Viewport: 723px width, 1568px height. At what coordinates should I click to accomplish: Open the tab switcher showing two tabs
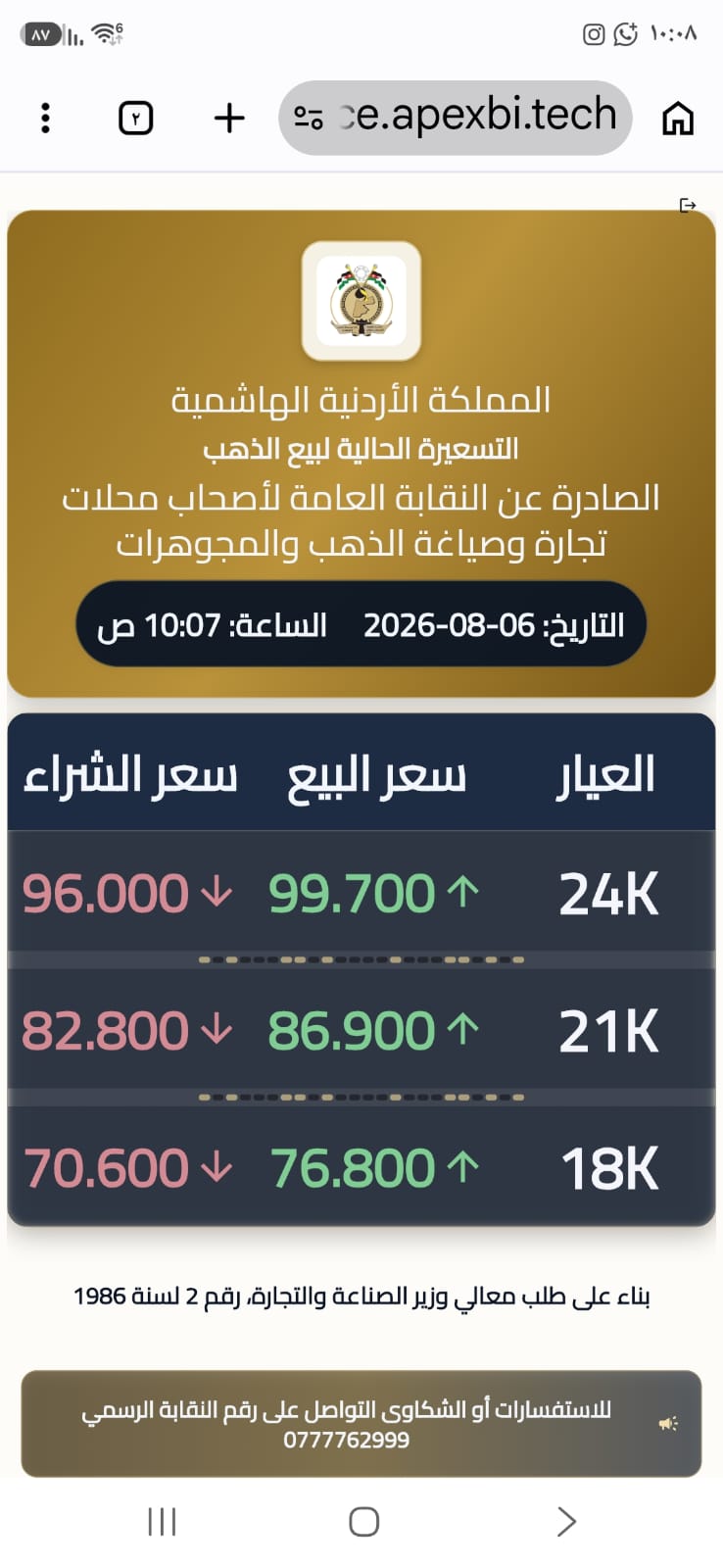(135, 118)
